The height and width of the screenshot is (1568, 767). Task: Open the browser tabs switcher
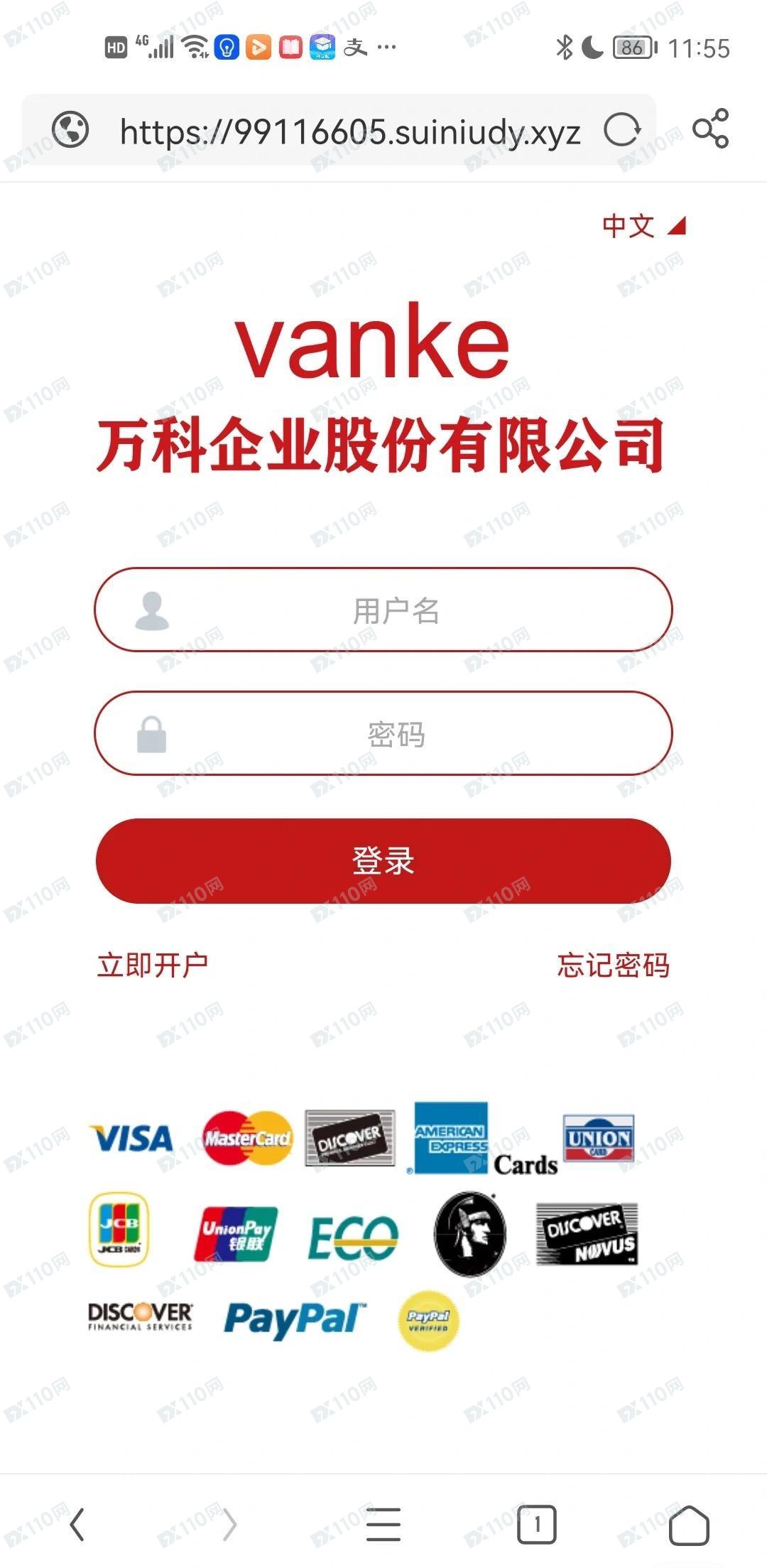coord(536,1524)
